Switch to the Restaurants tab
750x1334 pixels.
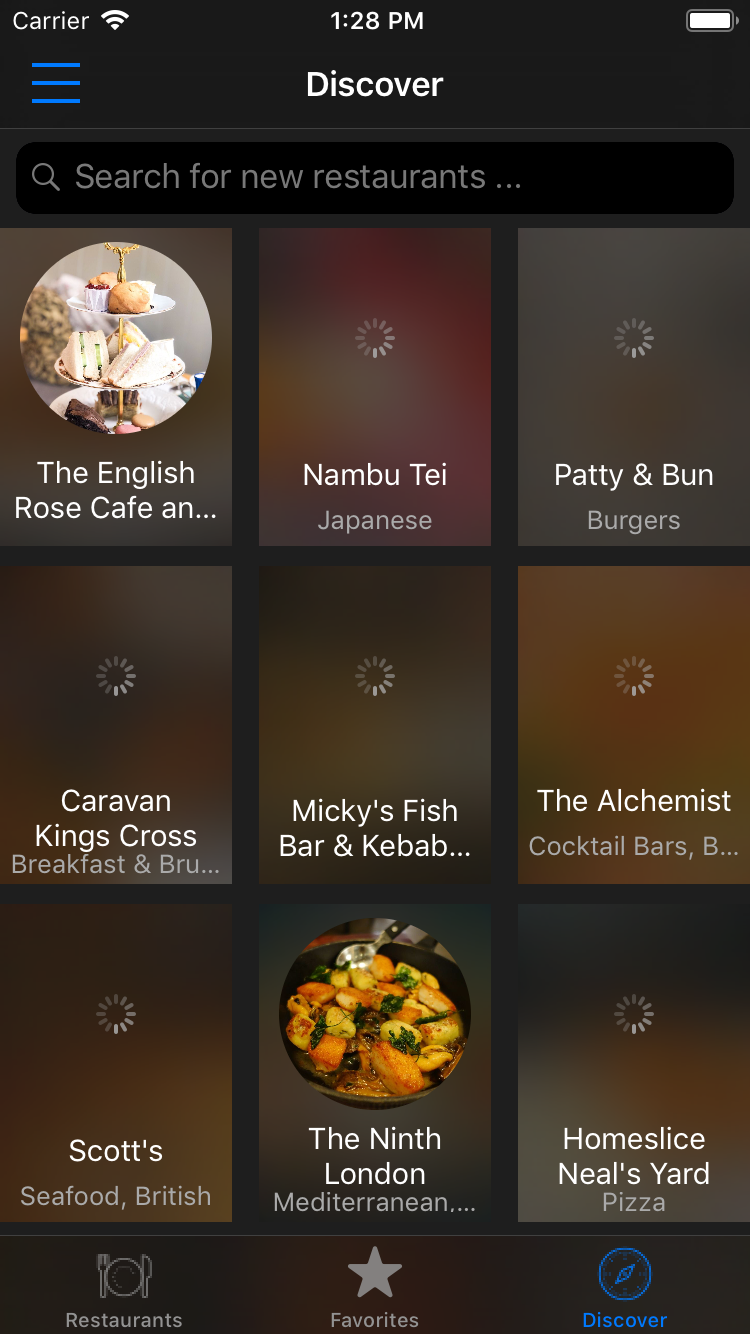124,1288
